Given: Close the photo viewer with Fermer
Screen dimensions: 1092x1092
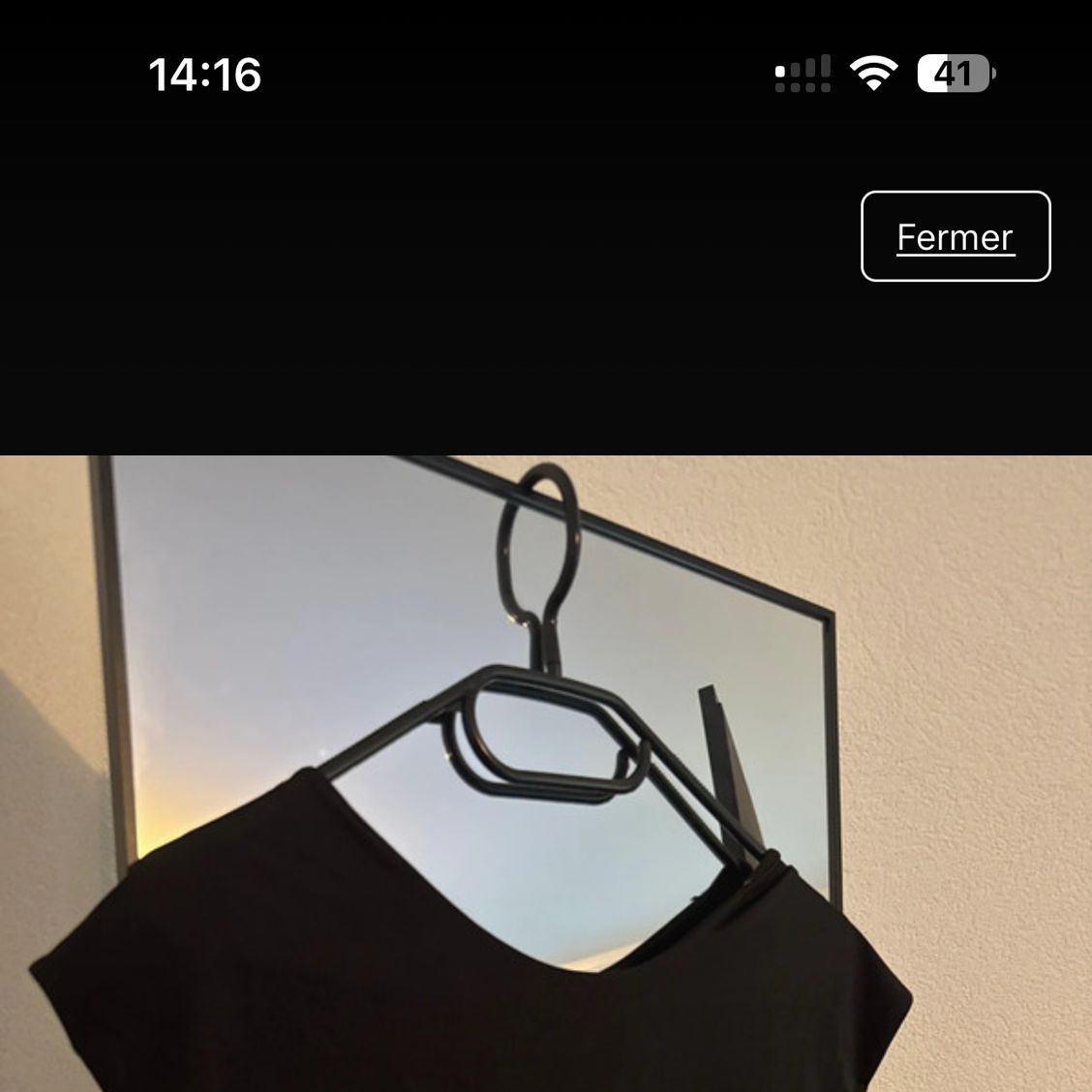Looking at the screenshot, I should tap(955, 237).
